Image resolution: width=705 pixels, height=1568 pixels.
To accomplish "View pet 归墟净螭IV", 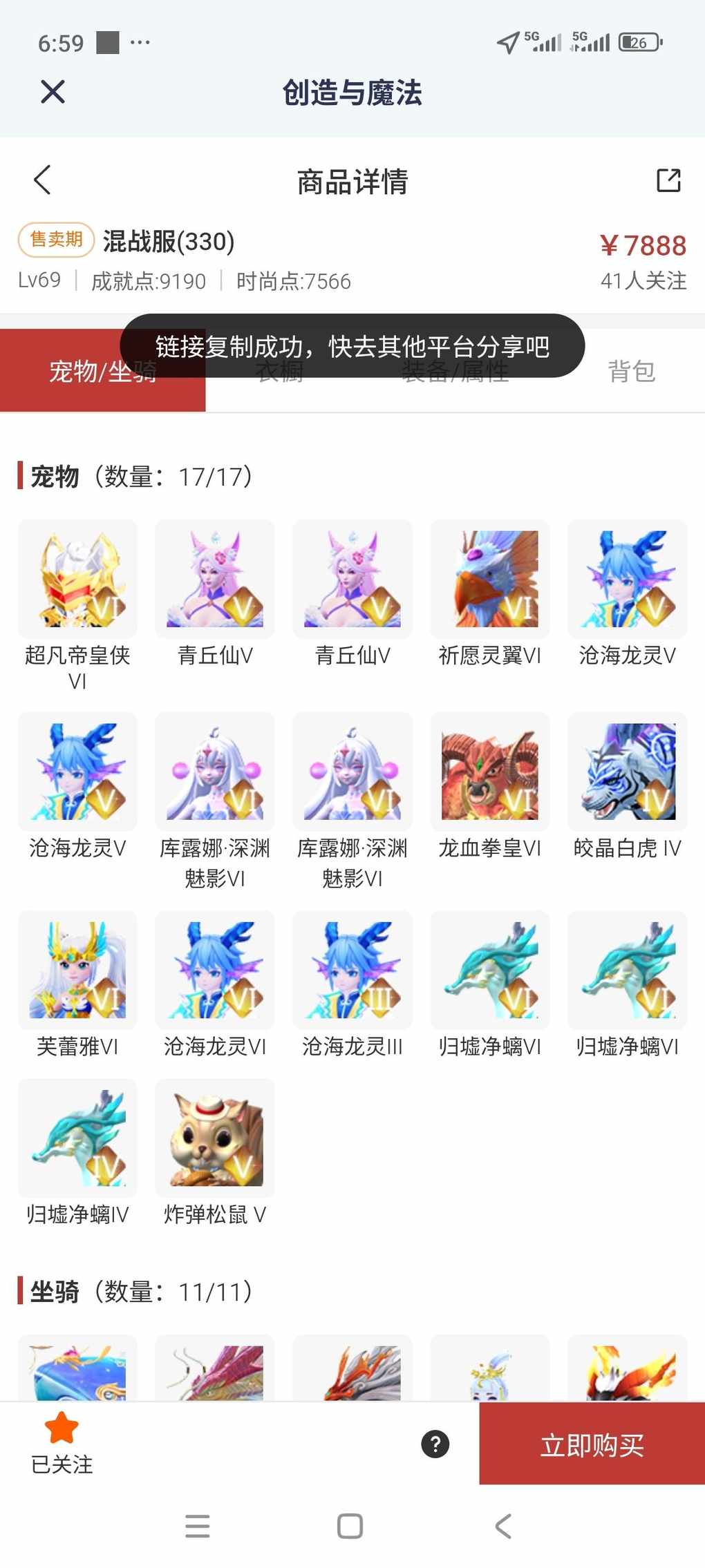I will [x=77, y=1138].
